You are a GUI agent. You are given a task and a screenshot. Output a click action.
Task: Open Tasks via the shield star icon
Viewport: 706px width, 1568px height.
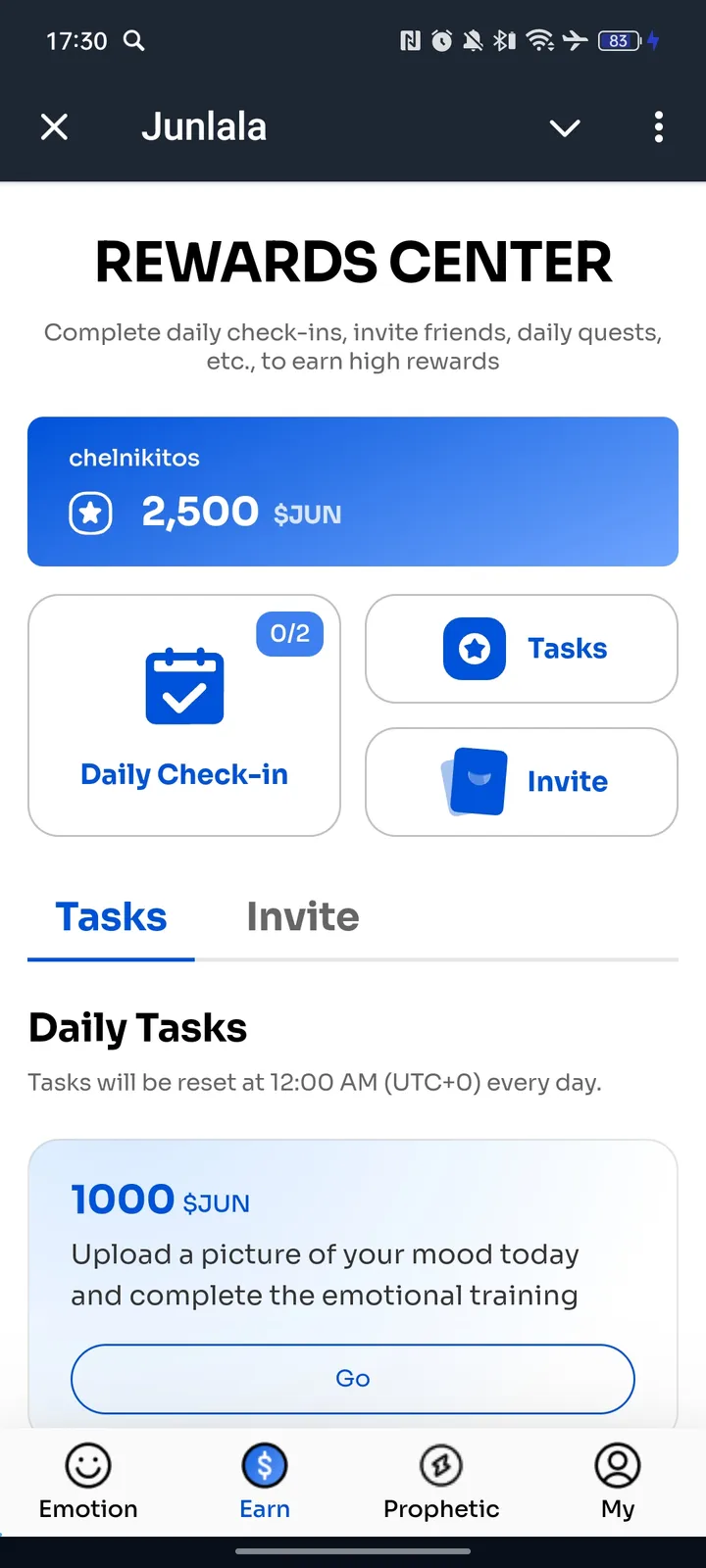[x=475, y=649]
